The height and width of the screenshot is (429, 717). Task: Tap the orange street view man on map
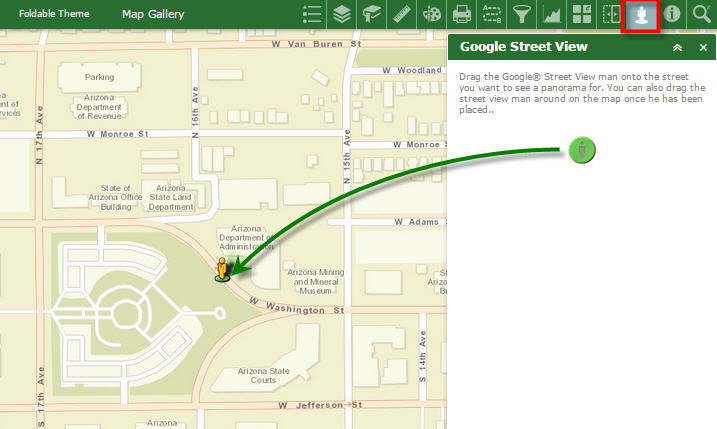click(221, 268)
